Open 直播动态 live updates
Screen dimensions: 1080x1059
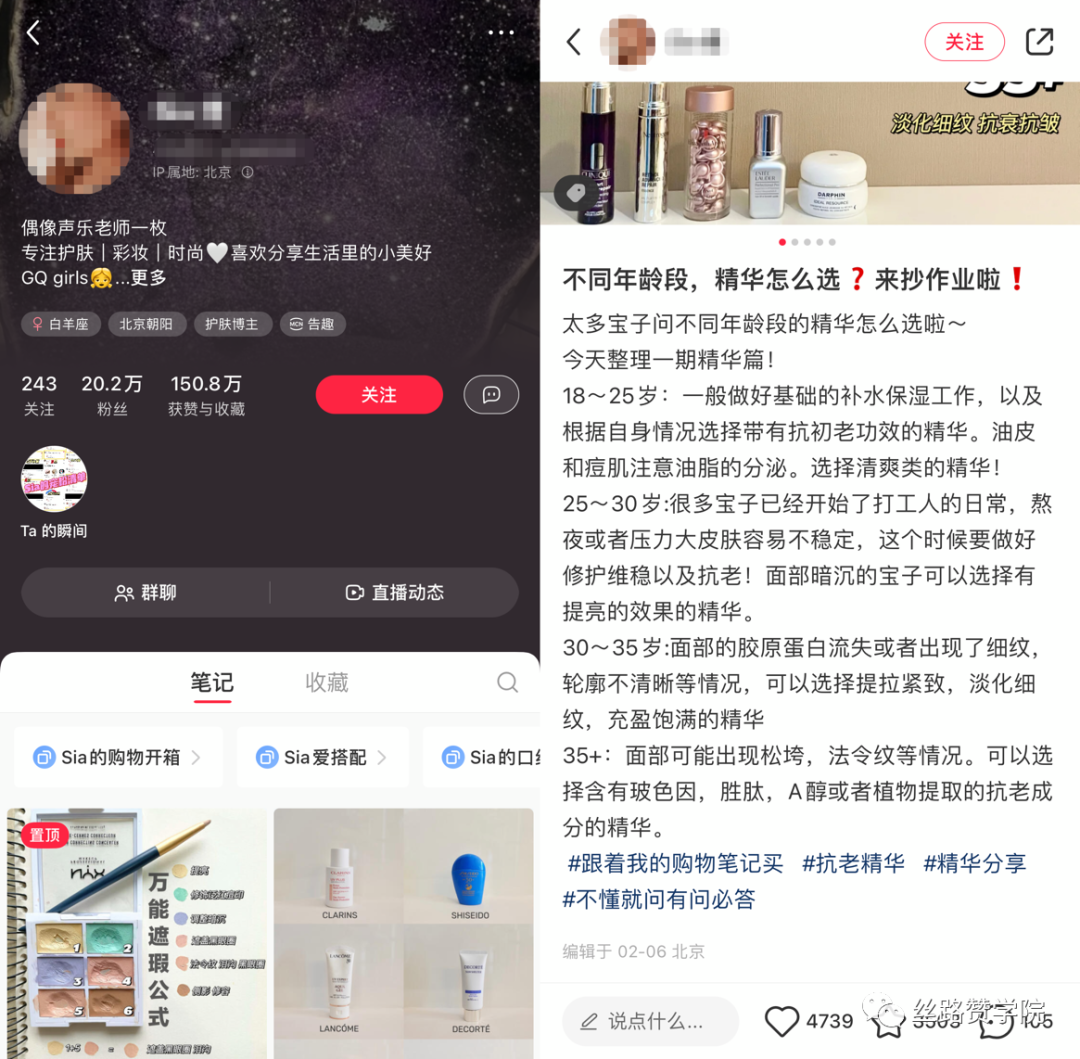point(394,593)
